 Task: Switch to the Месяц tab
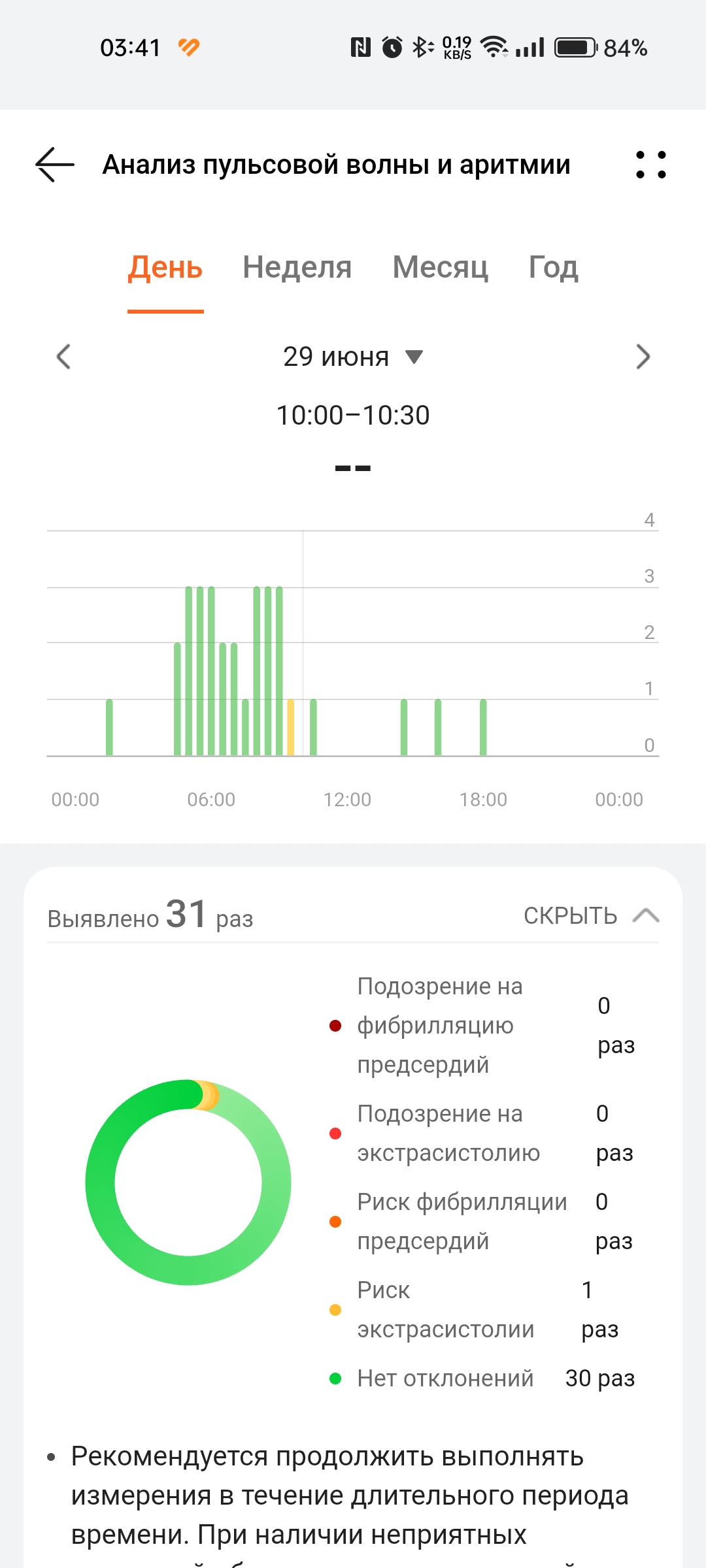click(x=440, y=267)
